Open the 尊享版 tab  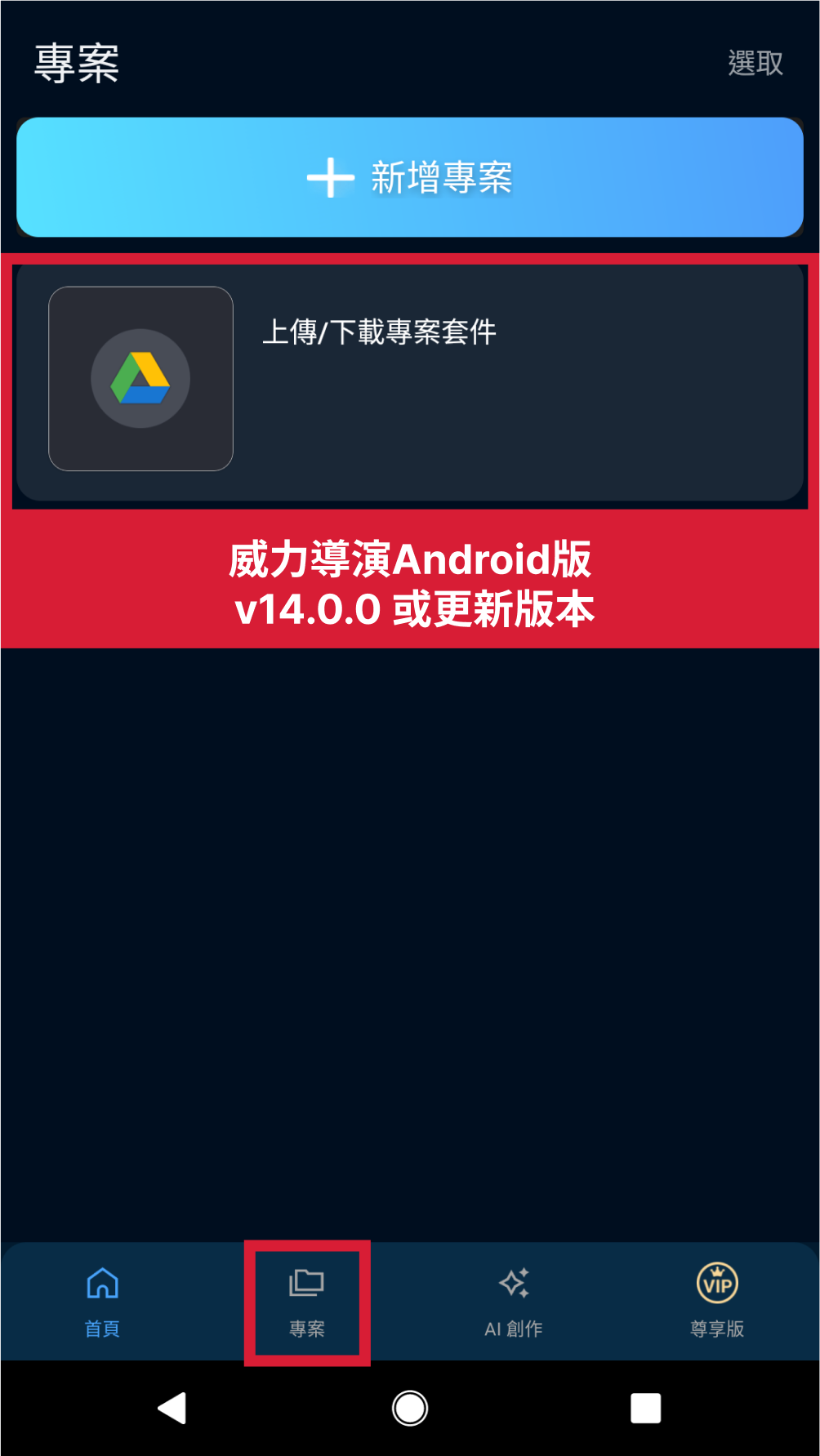(716, 1302)
